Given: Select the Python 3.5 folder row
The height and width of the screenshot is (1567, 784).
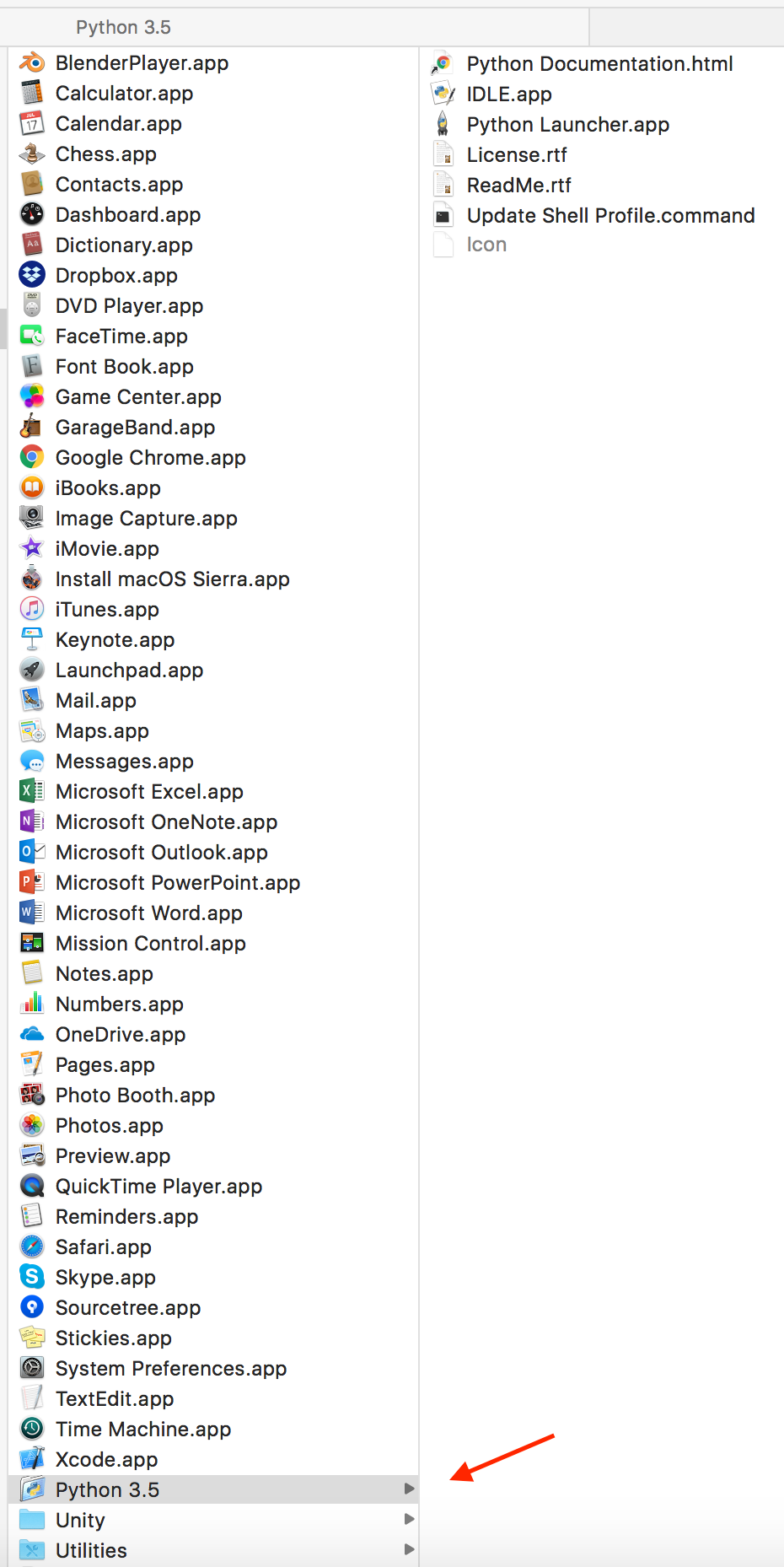Looking at the screenshot, I should tap(213, 1489).
